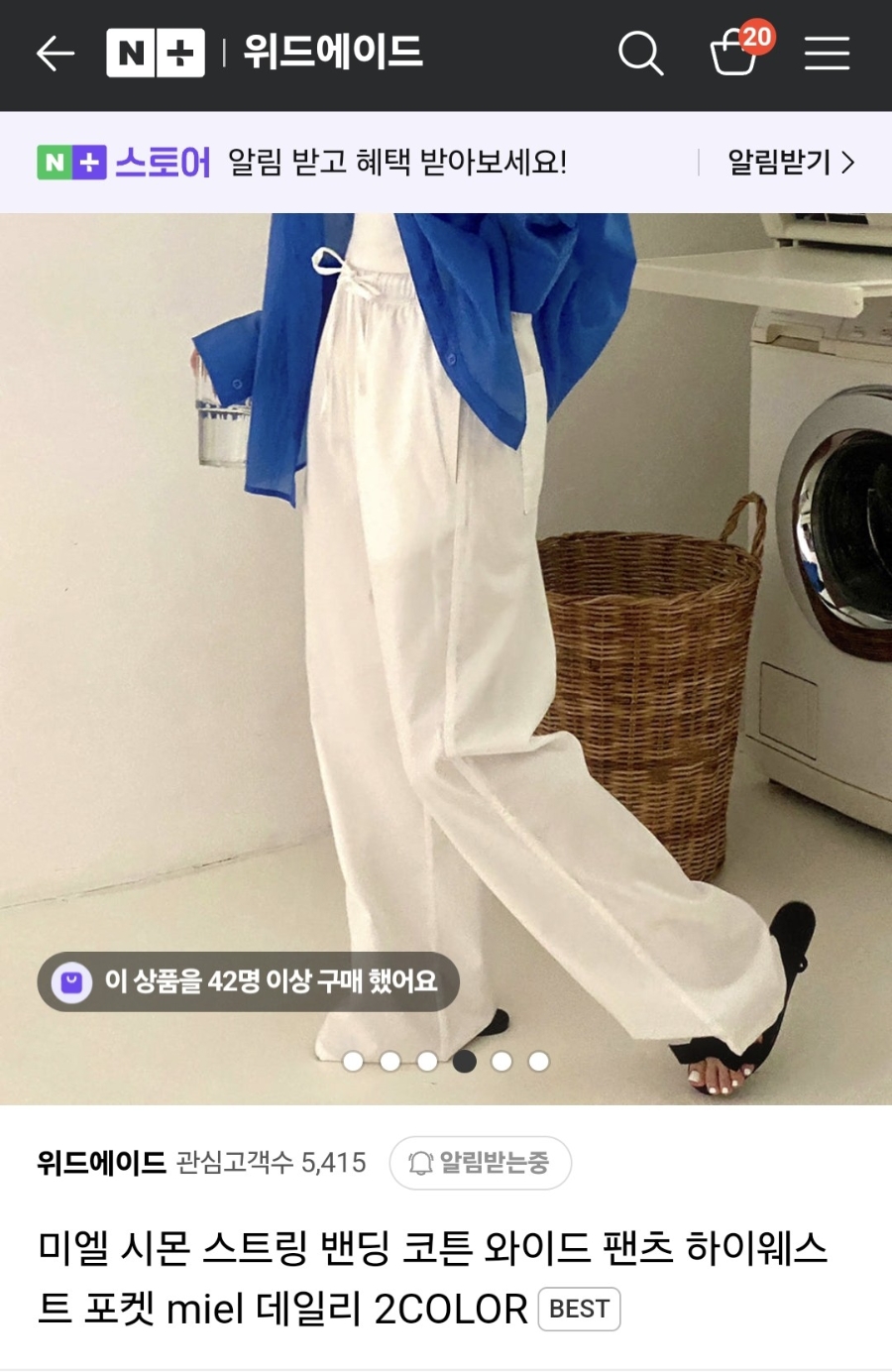The image size is (892, 1372).
Task: Tap 알림받기 to get store alerts
Action: [790, 163]
